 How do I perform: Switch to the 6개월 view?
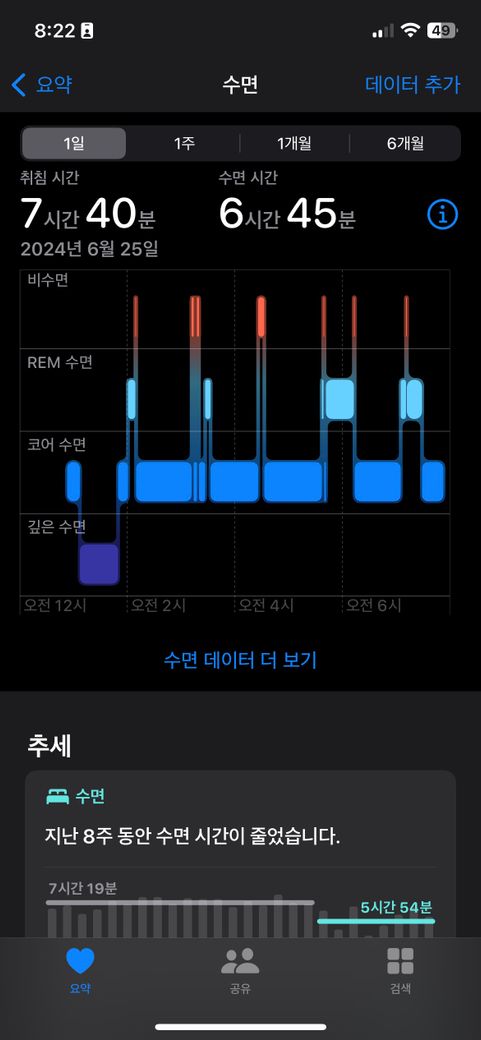coord(405,143)
